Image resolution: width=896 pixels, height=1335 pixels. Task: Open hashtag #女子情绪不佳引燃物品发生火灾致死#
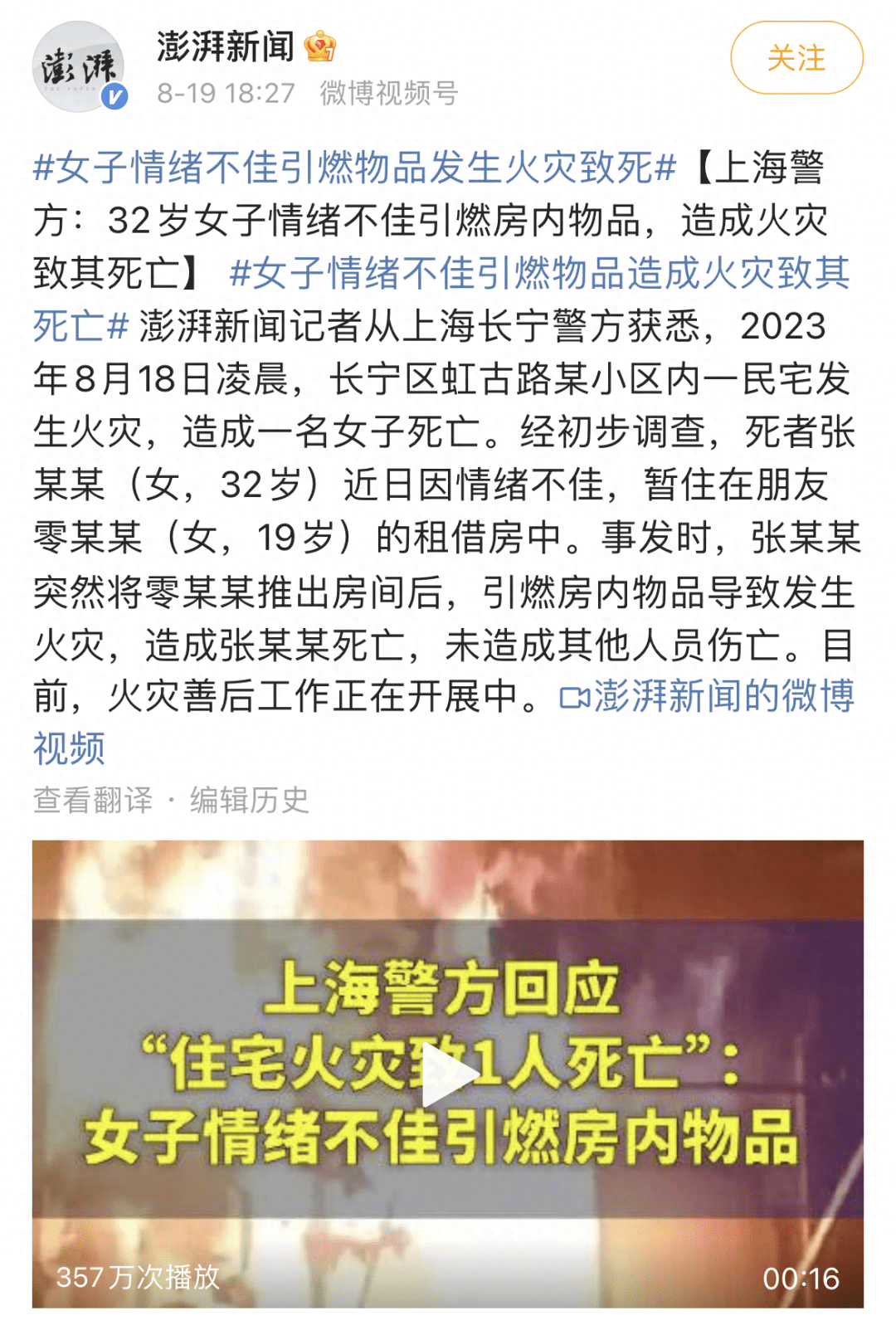point(355,168)
